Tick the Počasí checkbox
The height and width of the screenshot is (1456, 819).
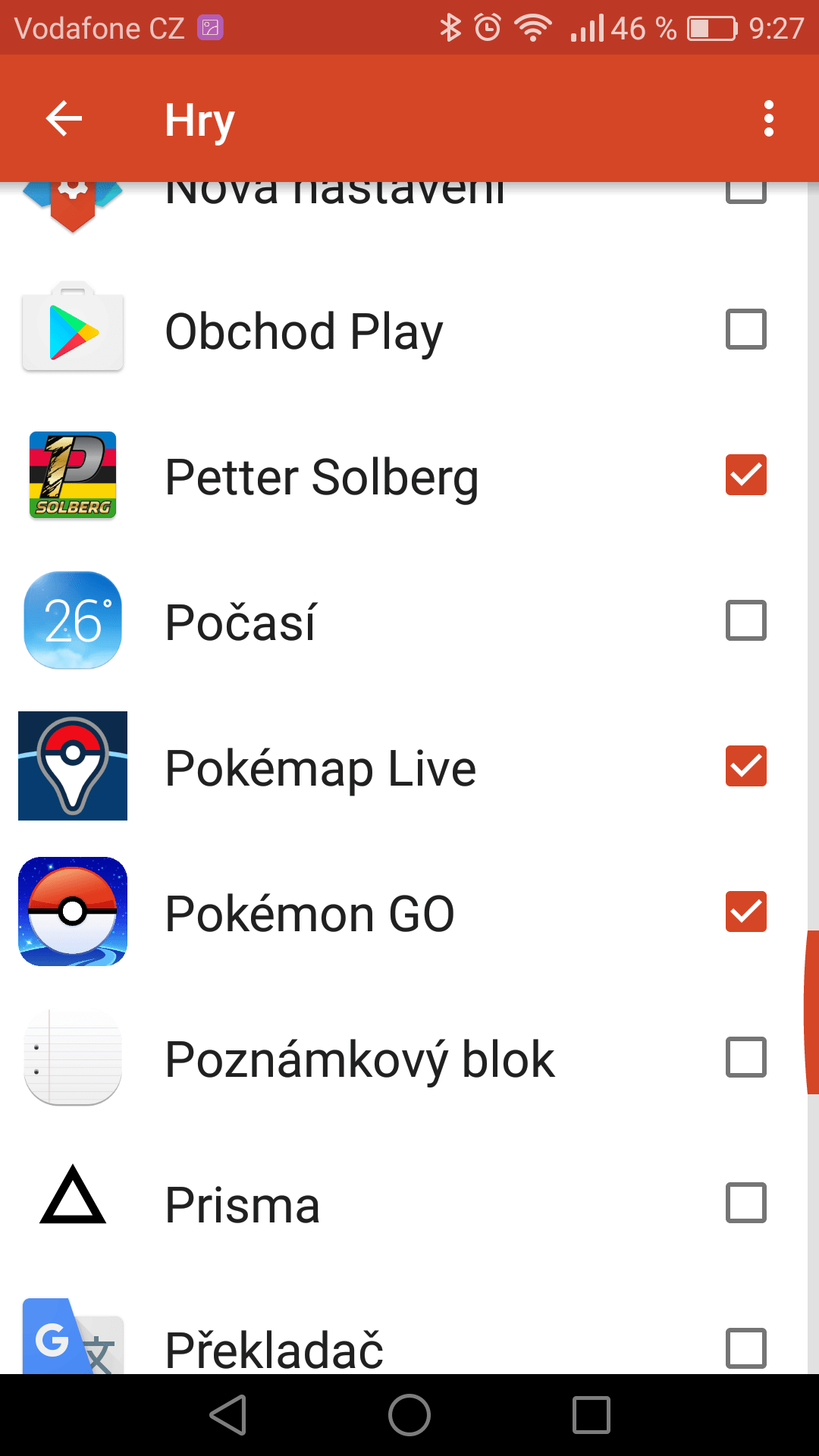coord(746,620)
